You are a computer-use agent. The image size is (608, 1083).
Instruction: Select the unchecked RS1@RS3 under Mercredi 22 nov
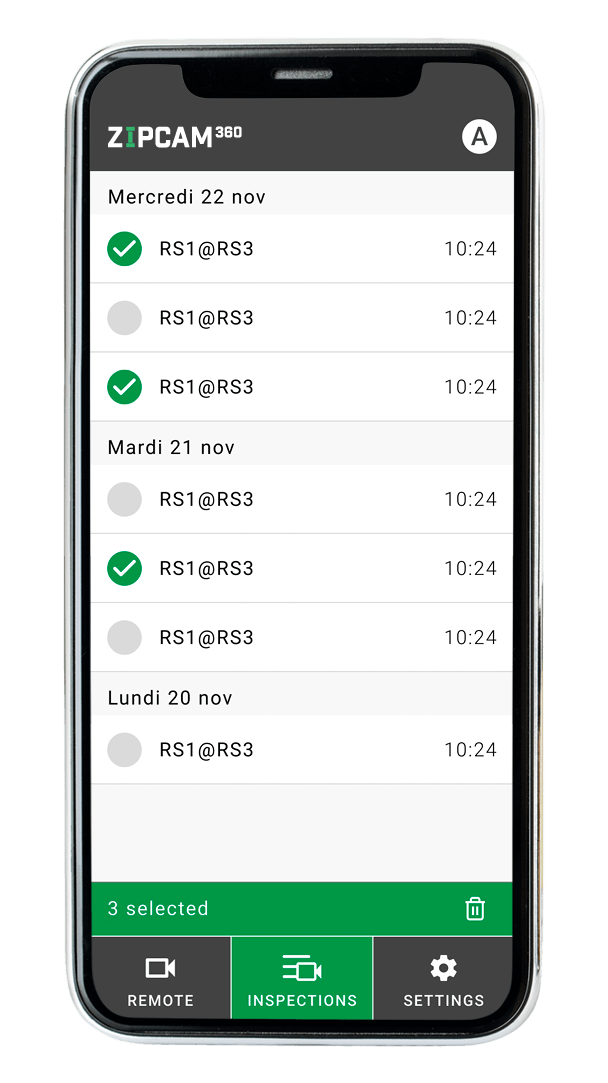124,318
